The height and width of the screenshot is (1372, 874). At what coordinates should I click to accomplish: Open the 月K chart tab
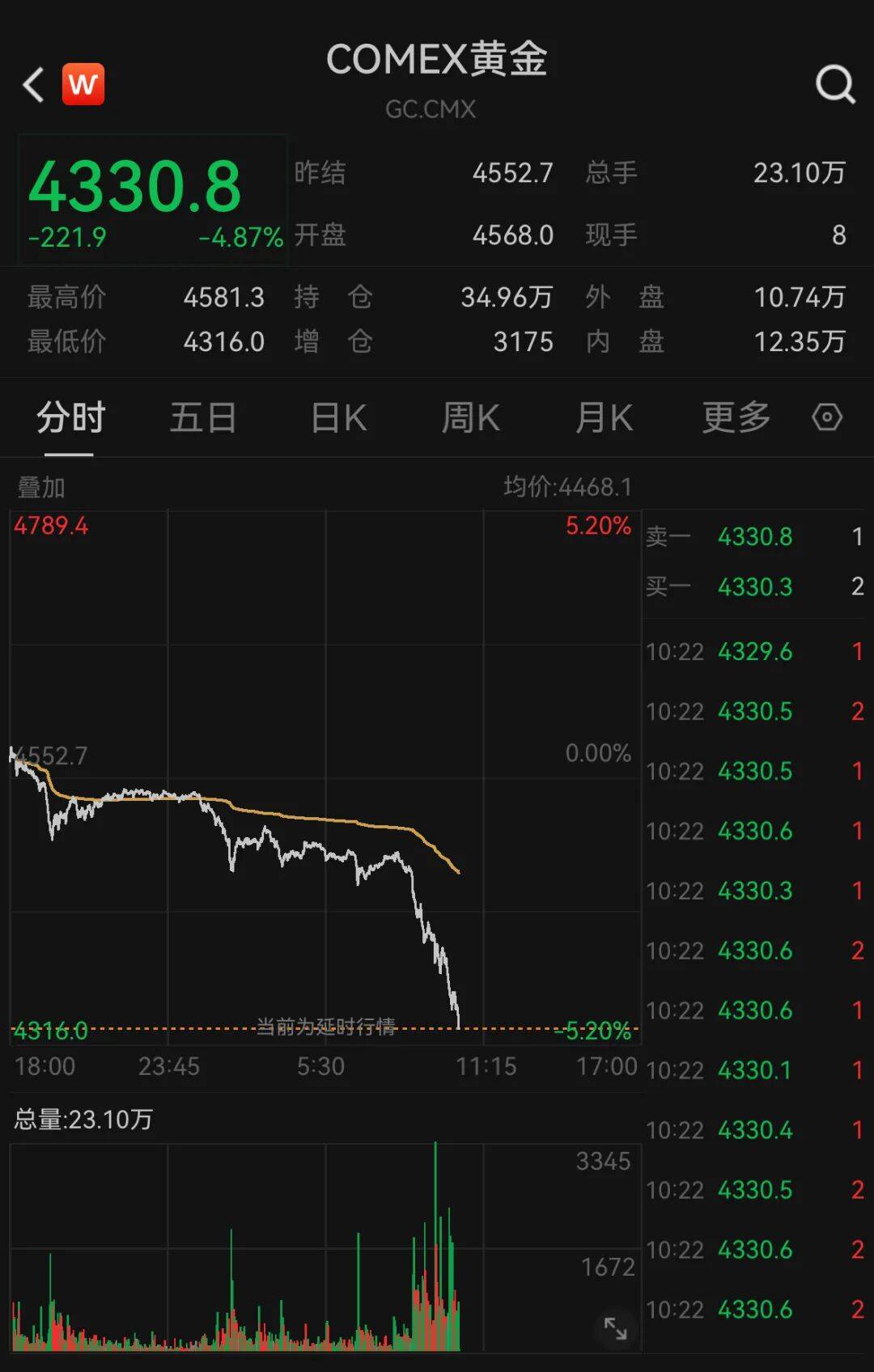pos(604,418)
